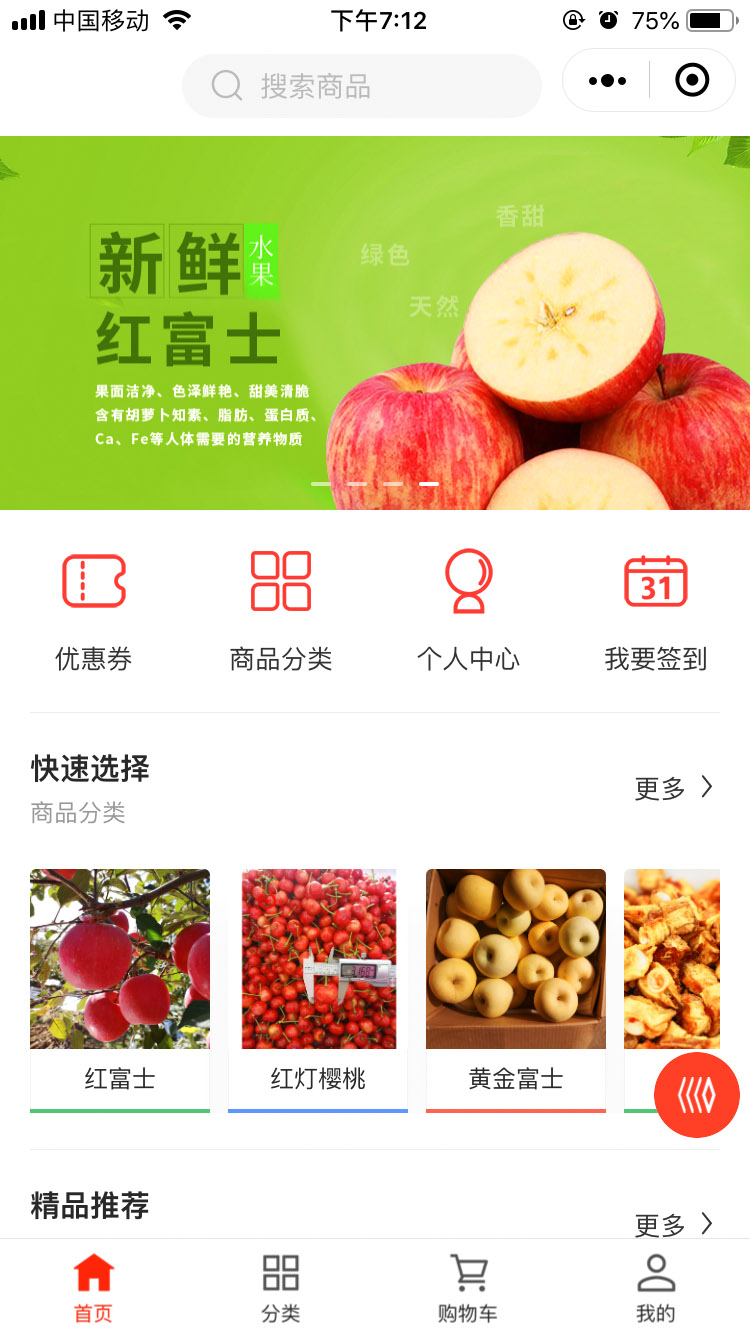Switch to the 分类 tab
Viewport: 750px width, 1334px height.
281,1288
